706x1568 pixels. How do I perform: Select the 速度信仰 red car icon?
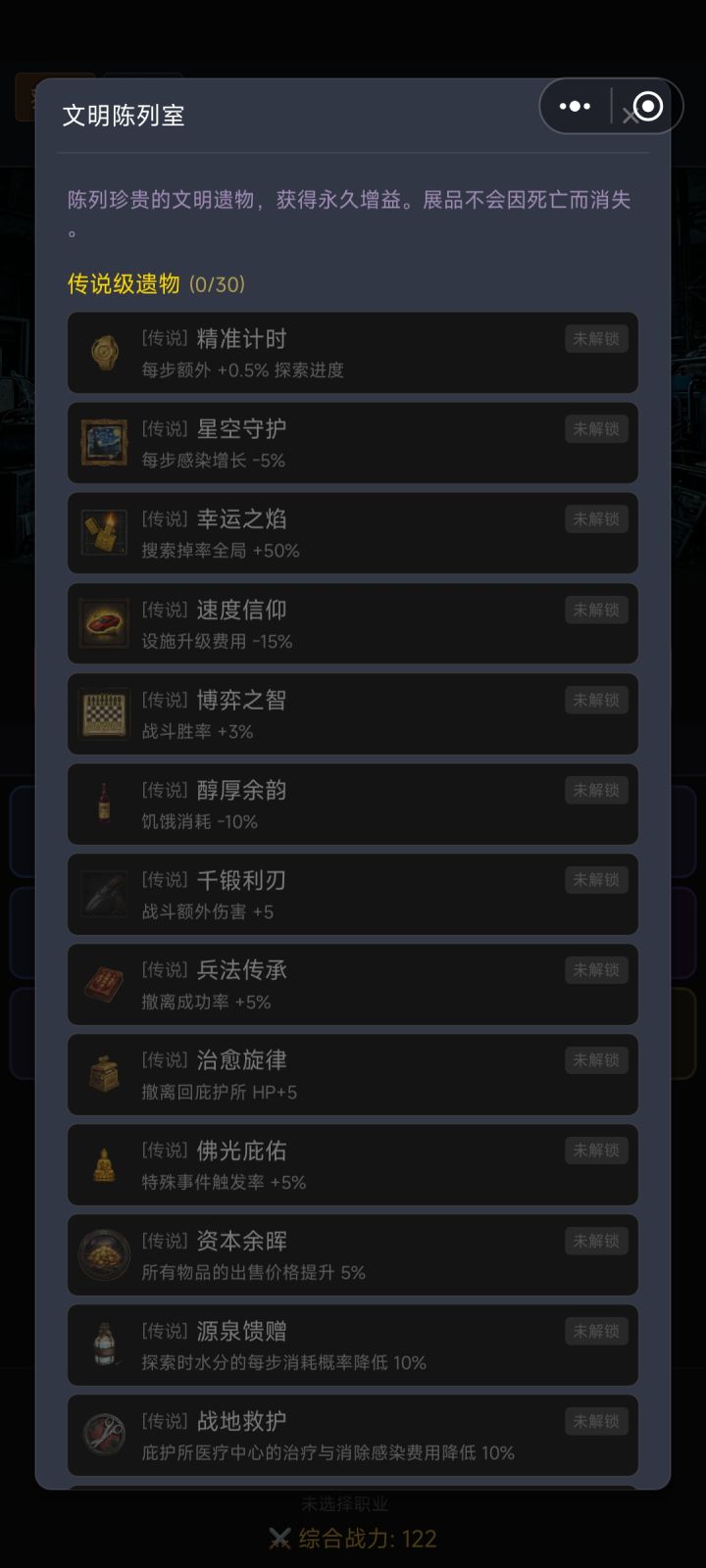pyautogui.click(x=104, y=623)
